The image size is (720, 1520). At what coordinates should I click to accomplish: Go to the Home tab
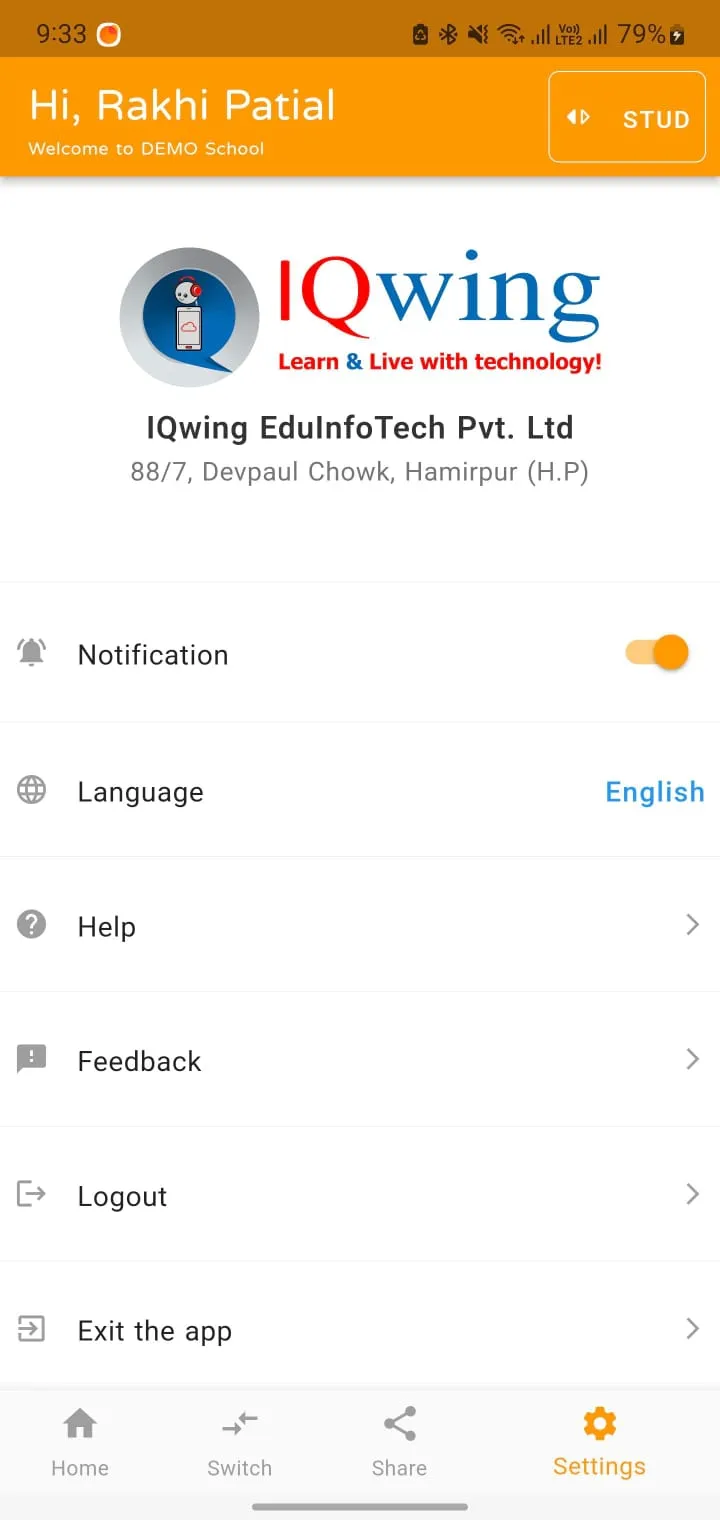79,1443
